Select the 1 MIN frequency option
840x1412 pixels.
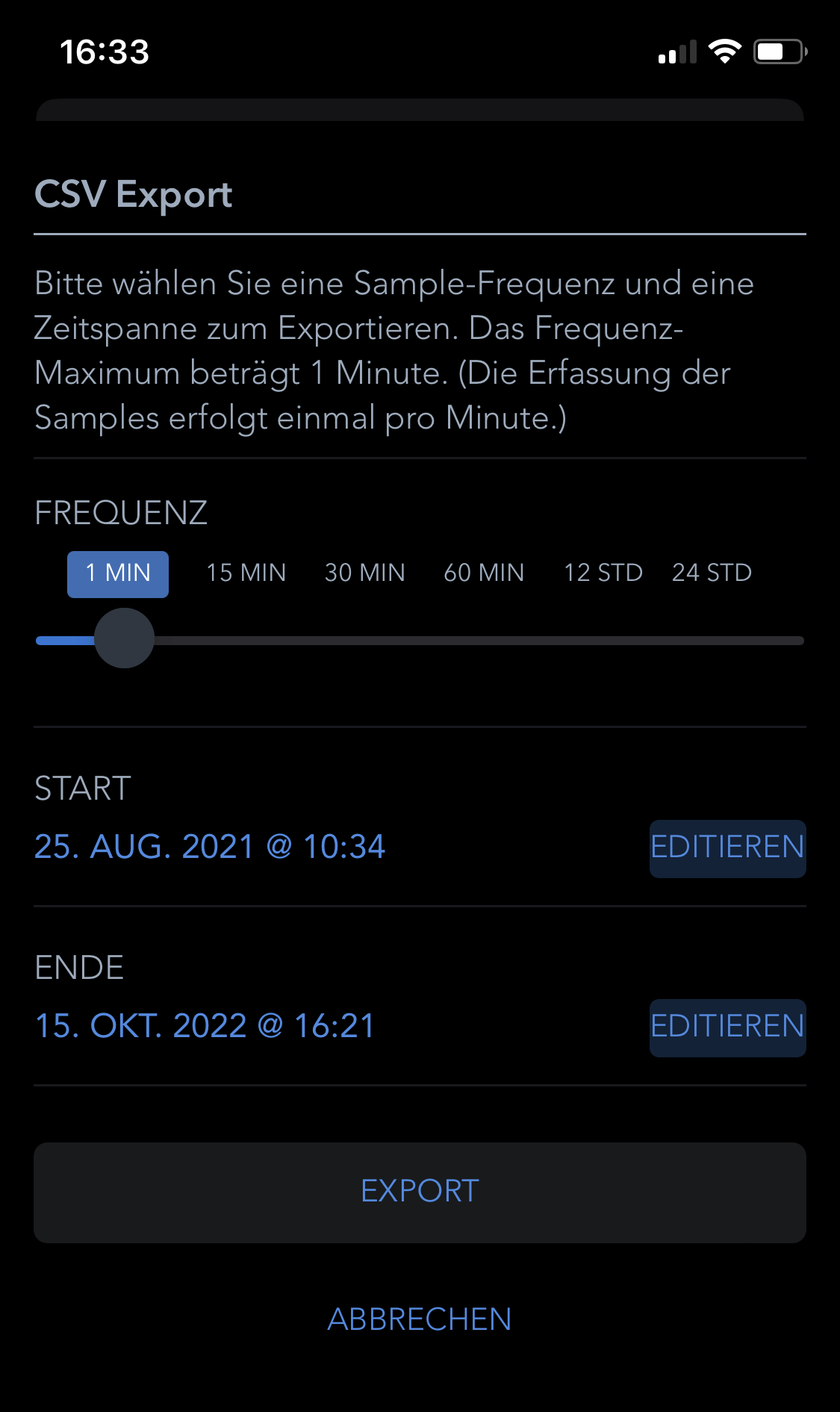(118, 573)
